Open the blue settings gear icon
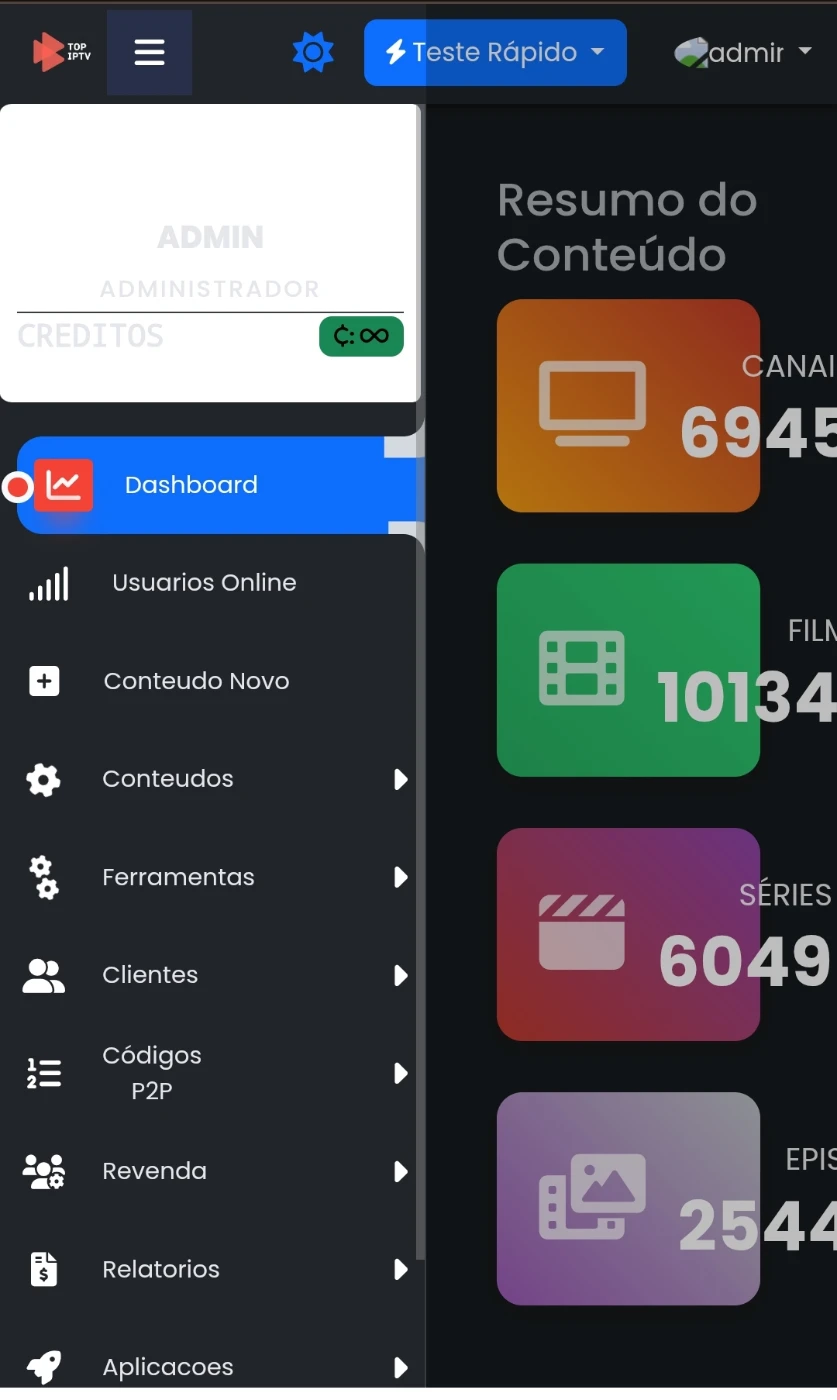This screenshot has width=837, height=1400. (x=313, y=52)
